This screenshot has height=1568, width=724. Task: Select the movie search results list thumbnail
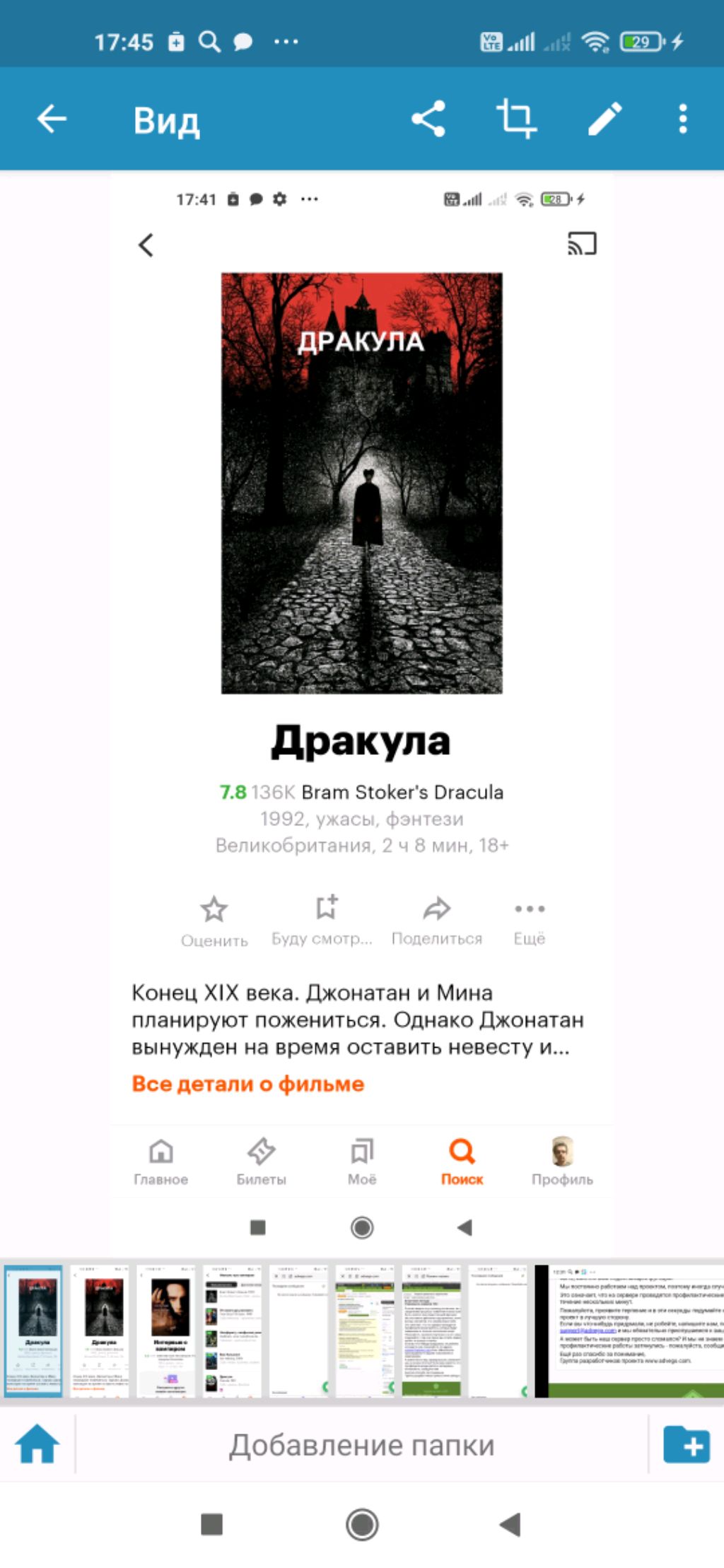tap(233, 1331)
